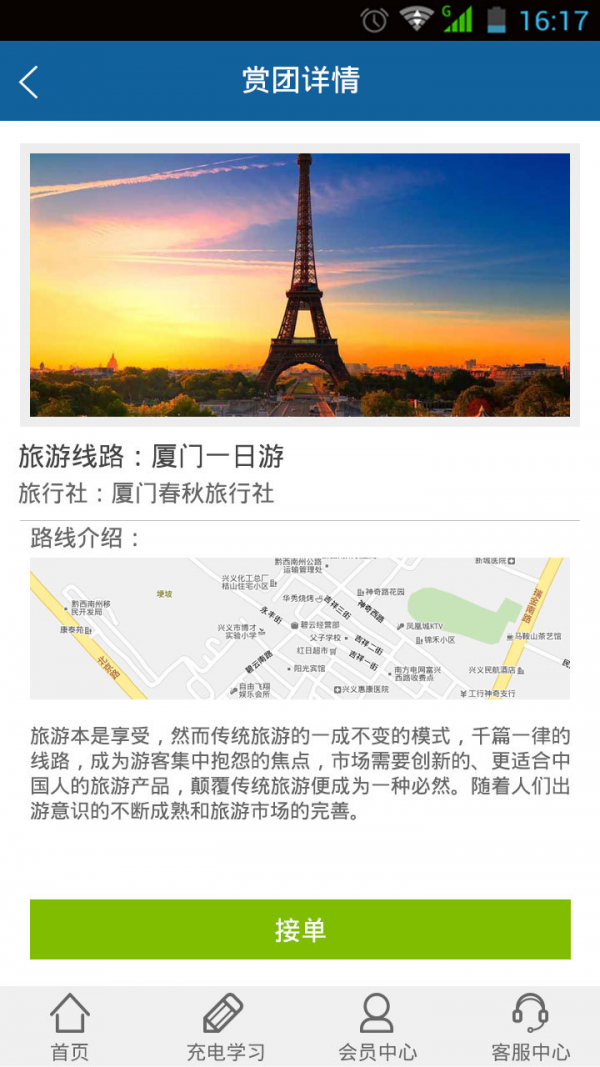This screenshot has width=600, height=1067.
Task: Switch to the 首页 tab
Action: [70, 1026]
